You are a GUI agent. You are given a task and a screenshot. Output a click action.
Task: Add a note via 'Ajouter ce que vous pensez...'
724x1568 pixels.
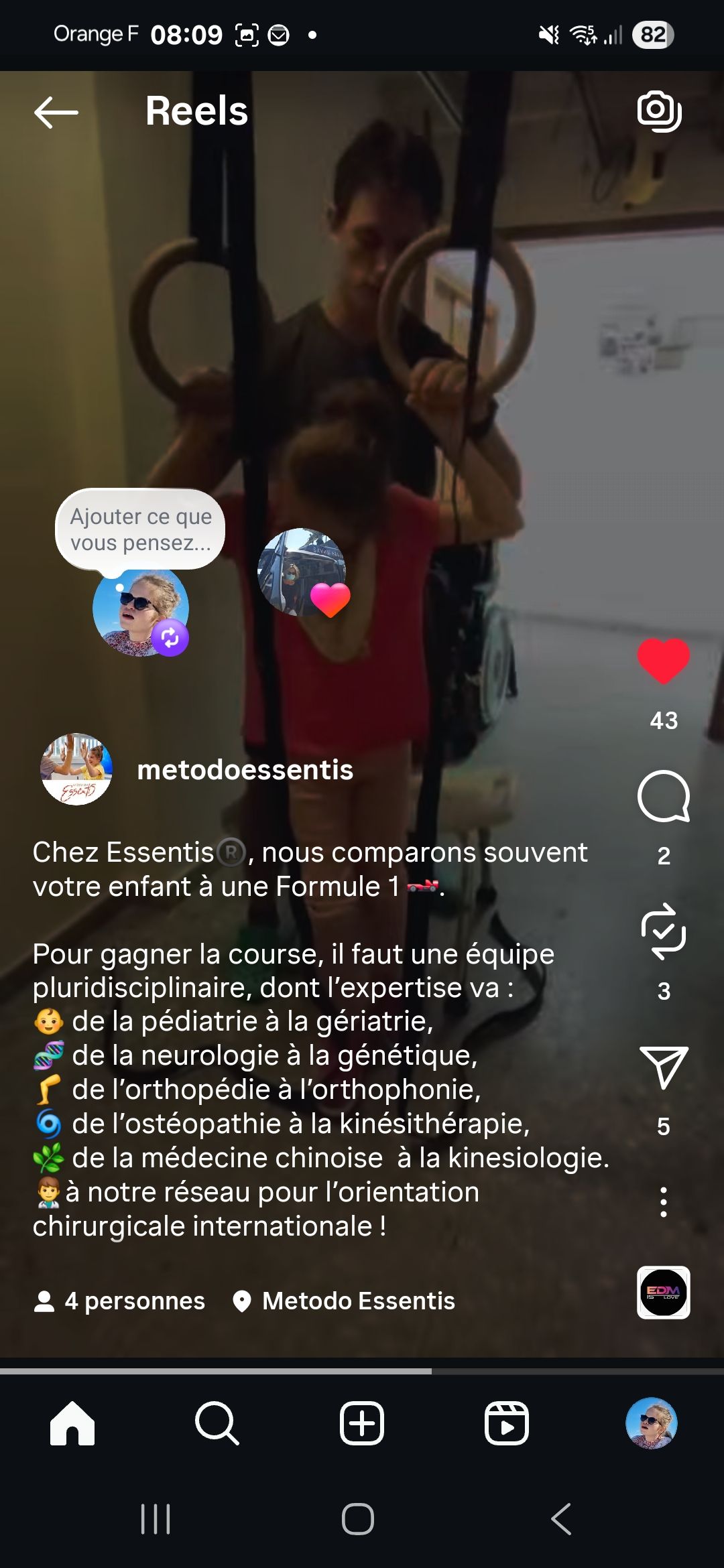(140, 529)
